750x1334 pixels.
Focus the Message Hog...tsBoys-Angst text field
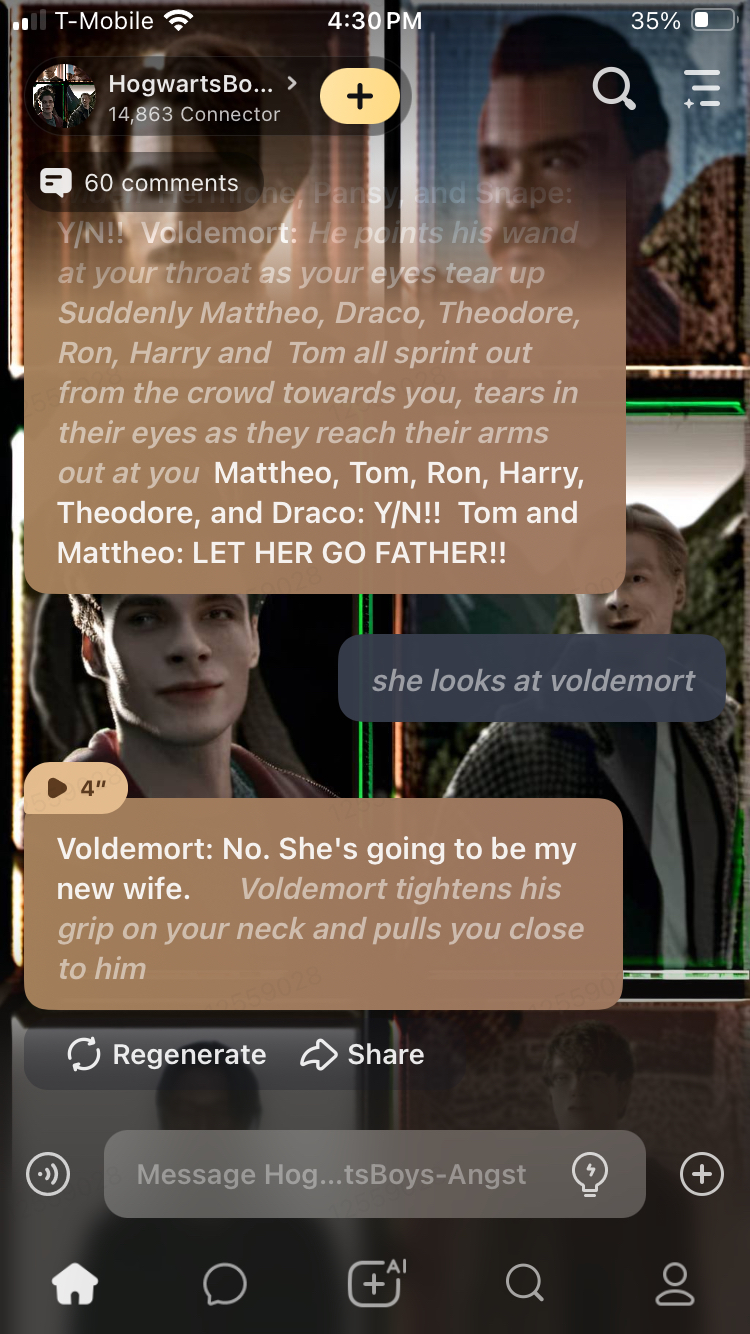pyautogui.click(x=330, y=1174)
